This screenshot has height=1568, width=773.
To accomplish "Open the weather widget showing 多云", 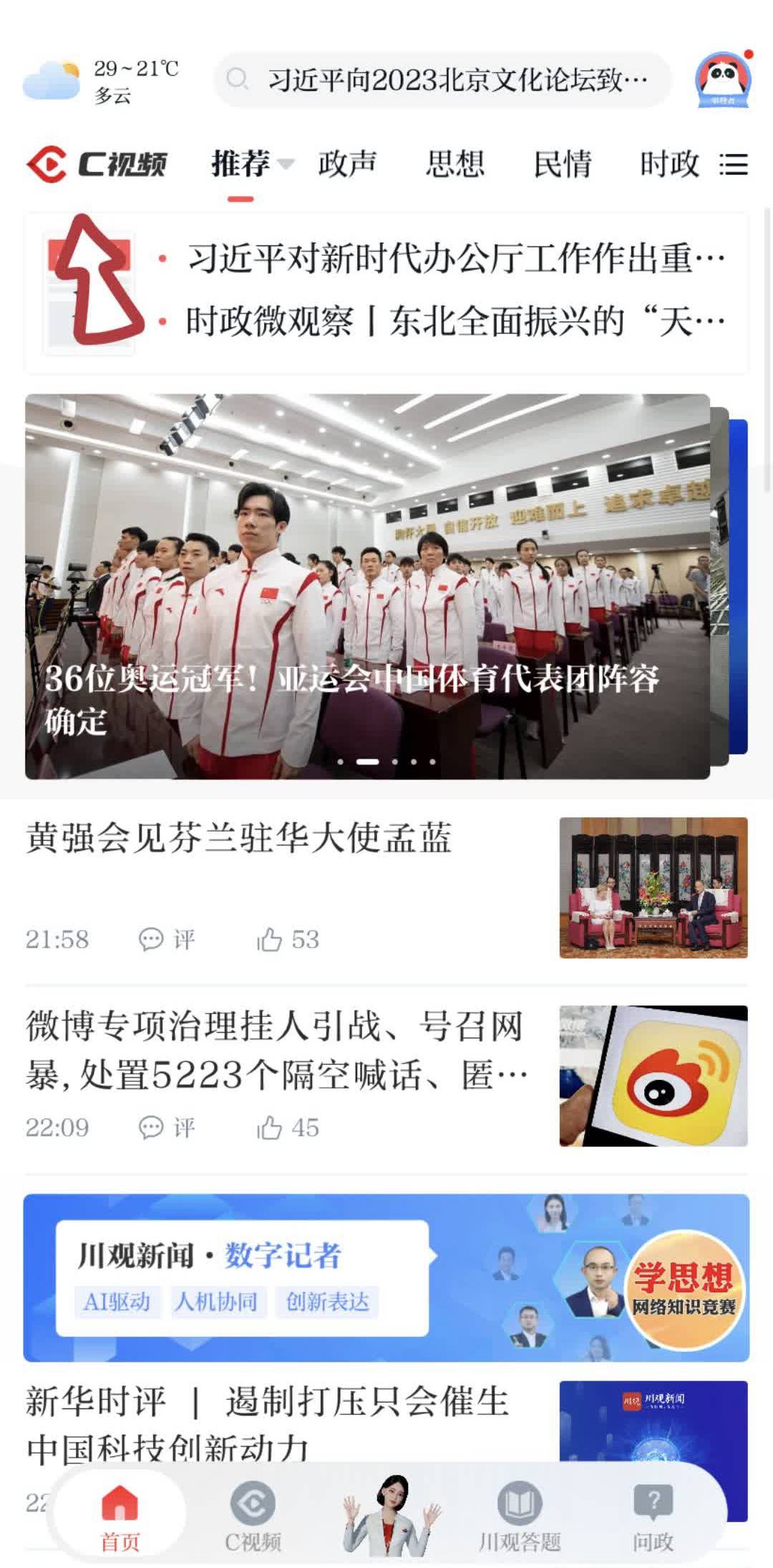I will coord(100,81).
